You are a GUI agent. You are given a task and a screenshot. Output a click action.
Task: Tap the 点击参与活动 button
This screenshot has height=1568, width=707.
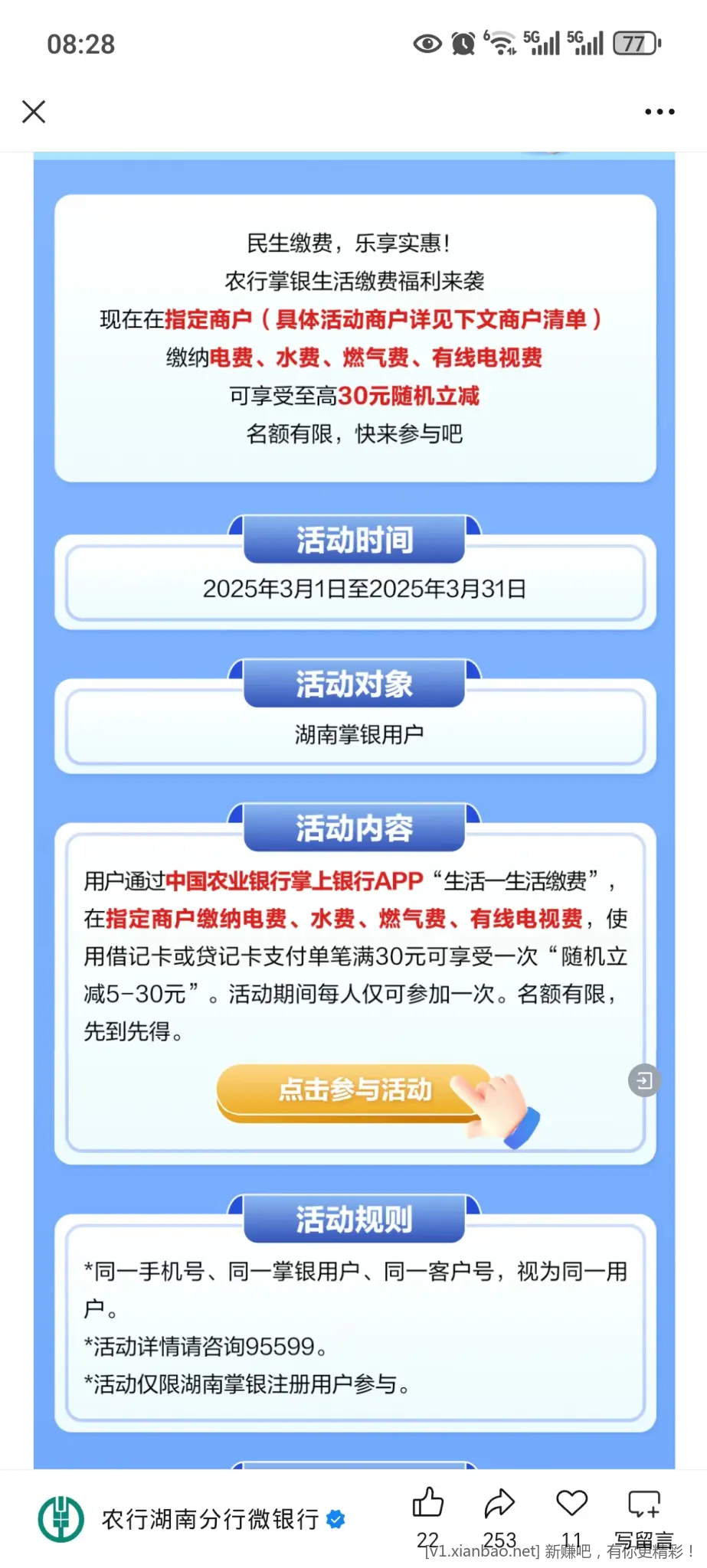[355, 1090]
